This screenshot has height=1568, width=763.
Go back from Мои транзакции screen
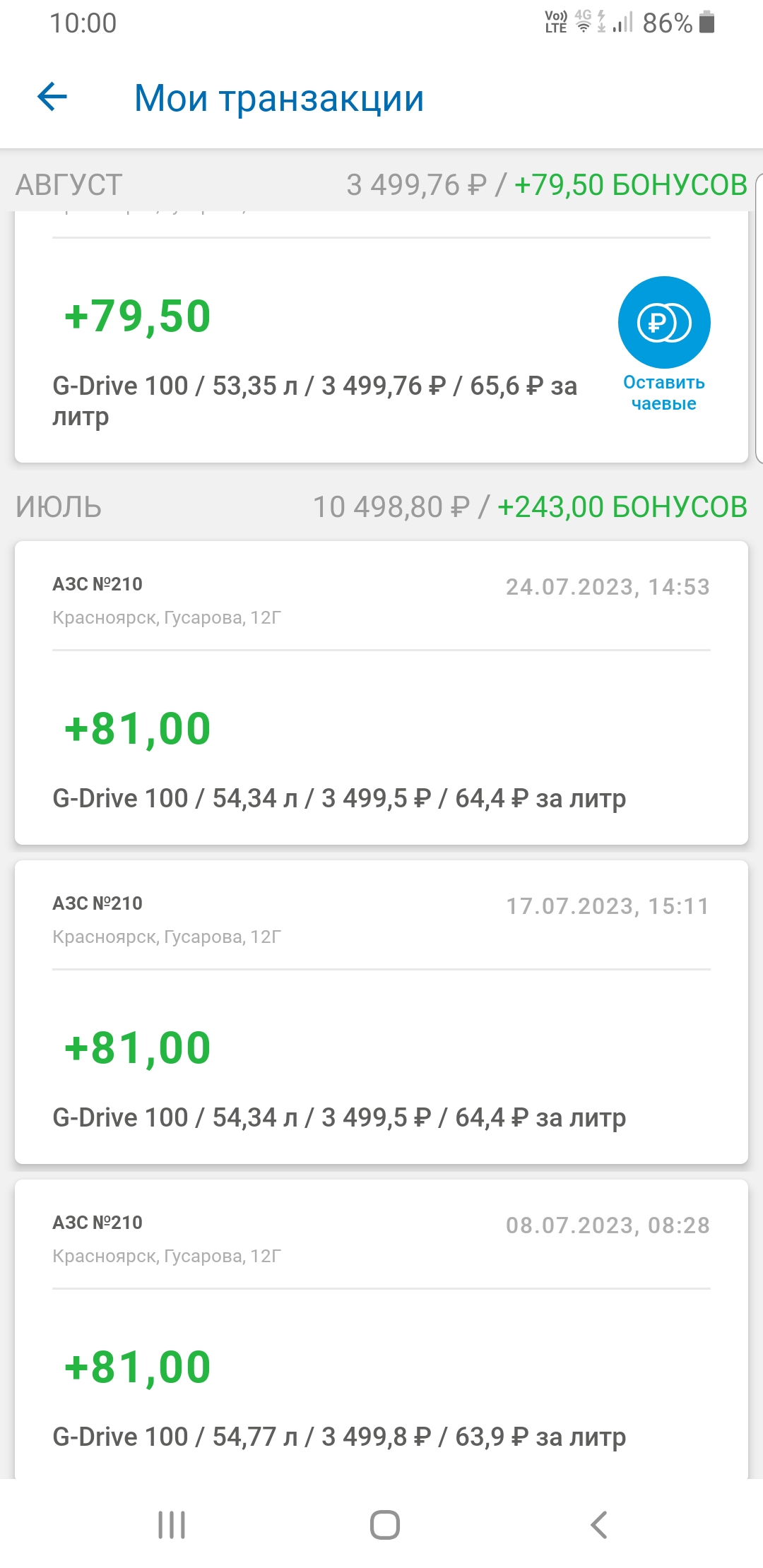pos(52,97)
